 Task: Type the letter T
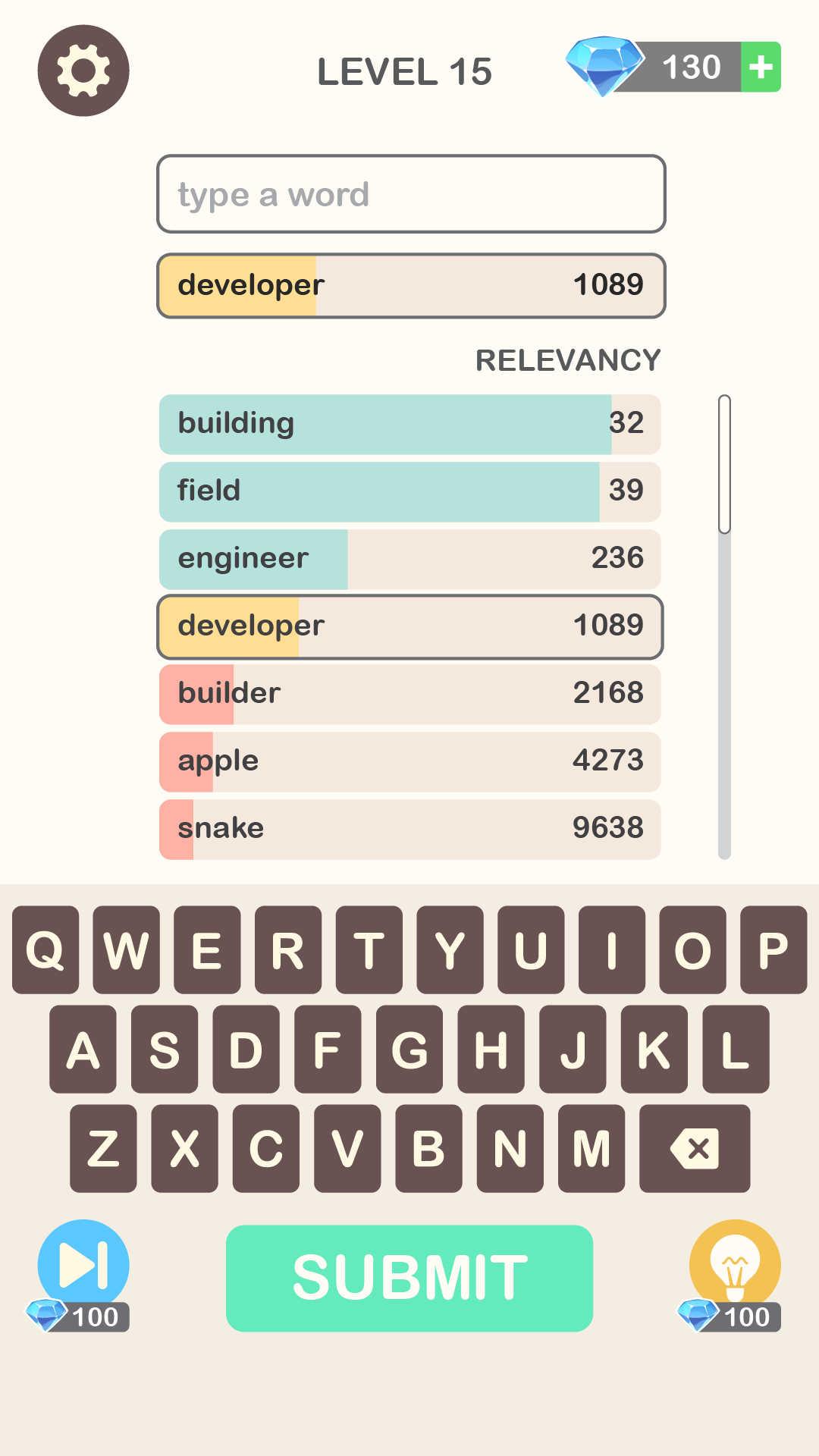(369, 949)
